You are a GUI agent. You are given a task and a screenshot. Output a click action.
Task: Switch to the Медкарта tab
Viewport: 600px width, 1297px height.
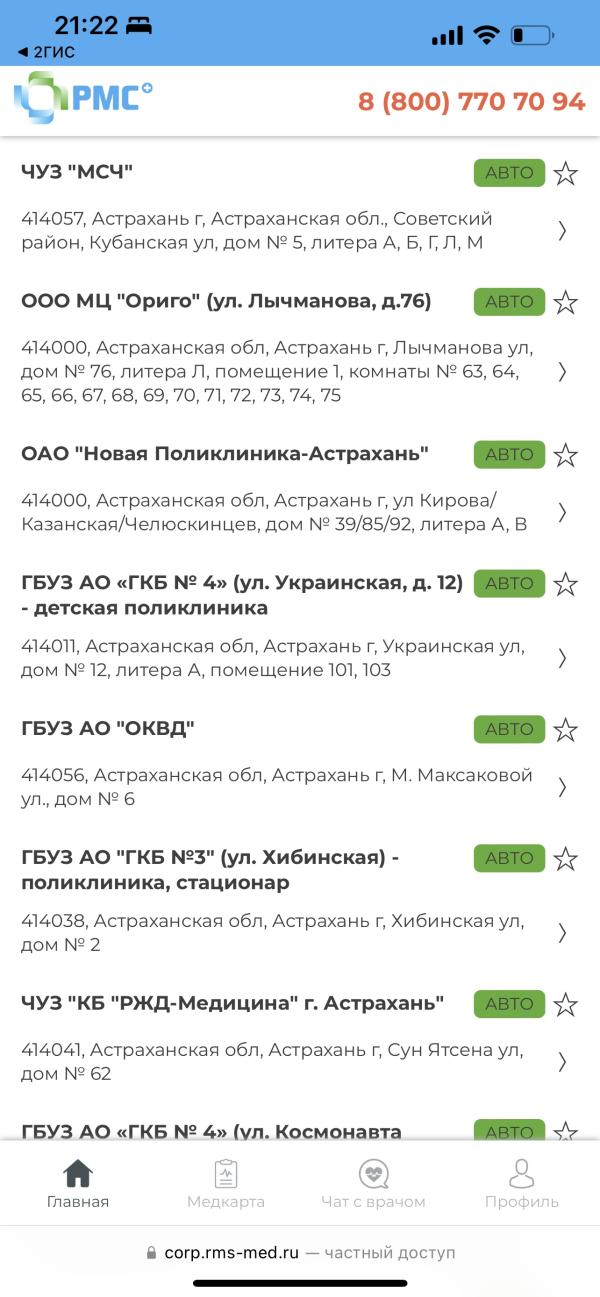226,1184
